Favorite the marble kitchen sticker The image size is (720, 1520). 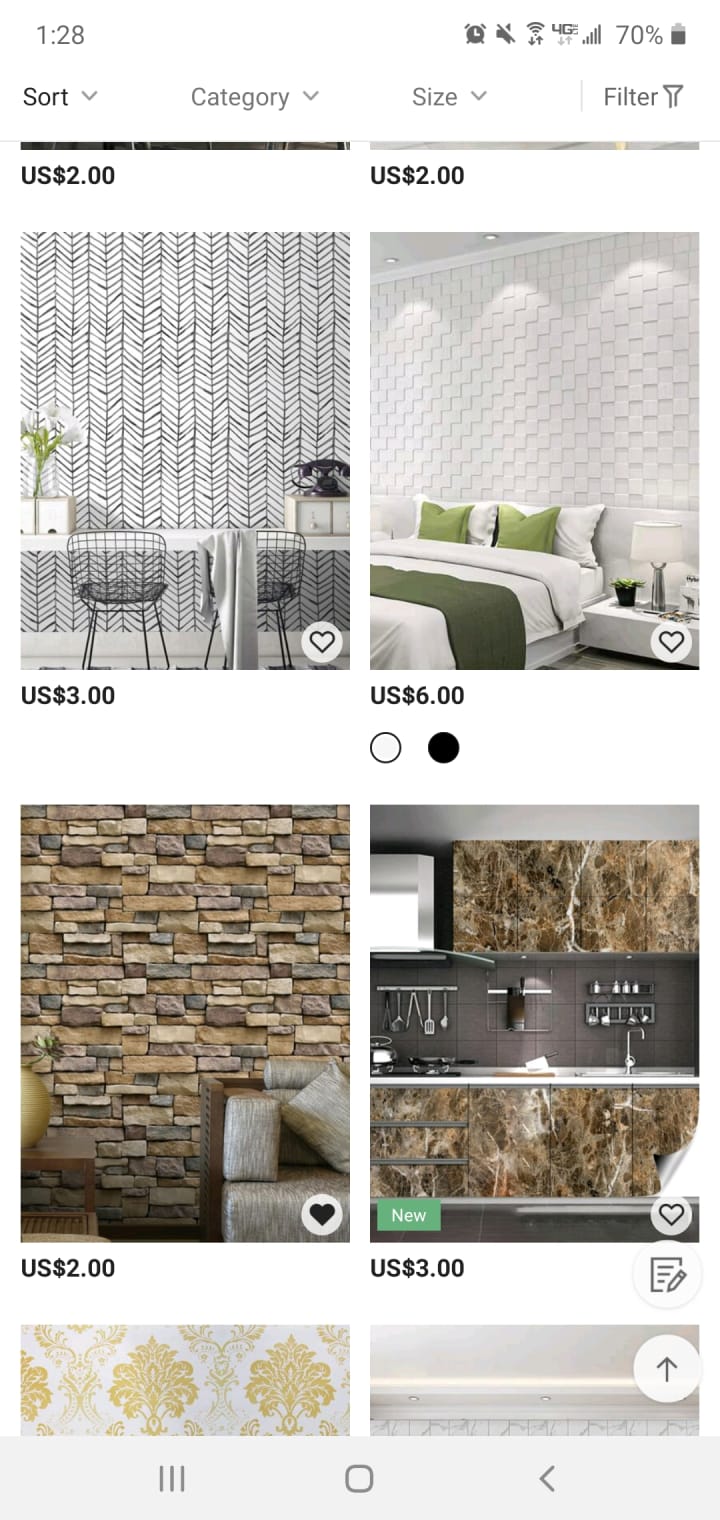click(671, 1214)
